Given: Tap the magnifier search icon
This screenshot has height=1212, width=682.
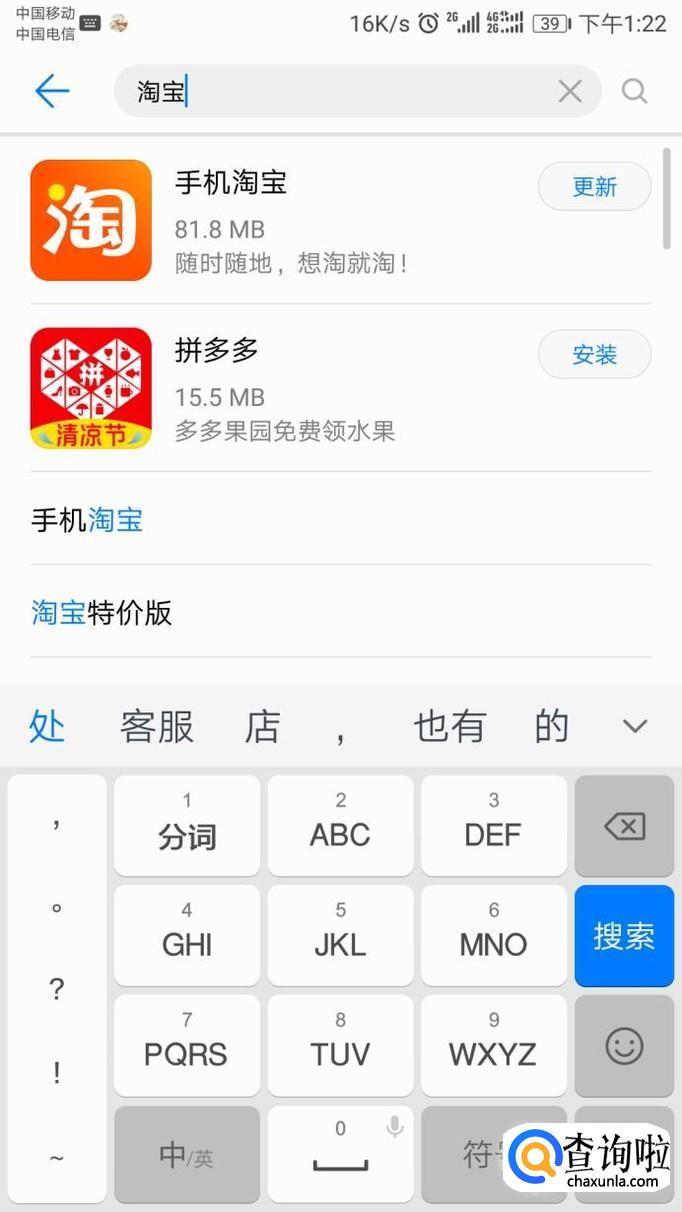Looking at the screenshot, I should click(x=635, y=92).
